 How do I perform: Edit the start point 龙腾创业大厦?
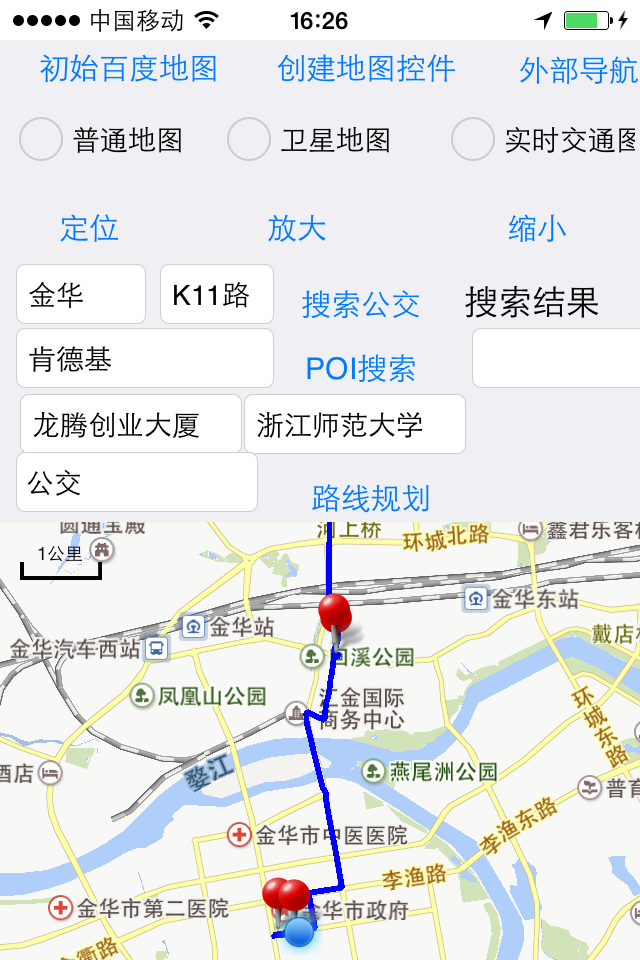coord(131,424)
